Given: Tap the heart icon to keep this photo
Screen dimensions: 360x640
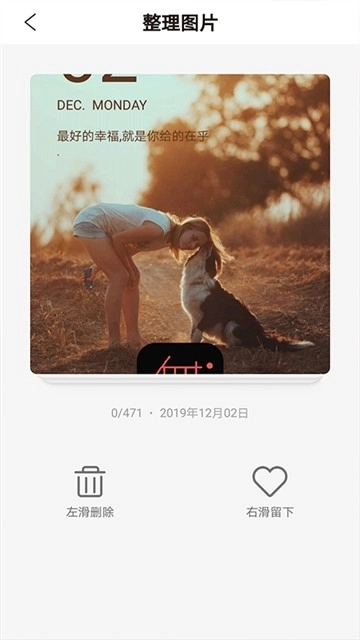Looking at the screenshot, I should 270,481.
